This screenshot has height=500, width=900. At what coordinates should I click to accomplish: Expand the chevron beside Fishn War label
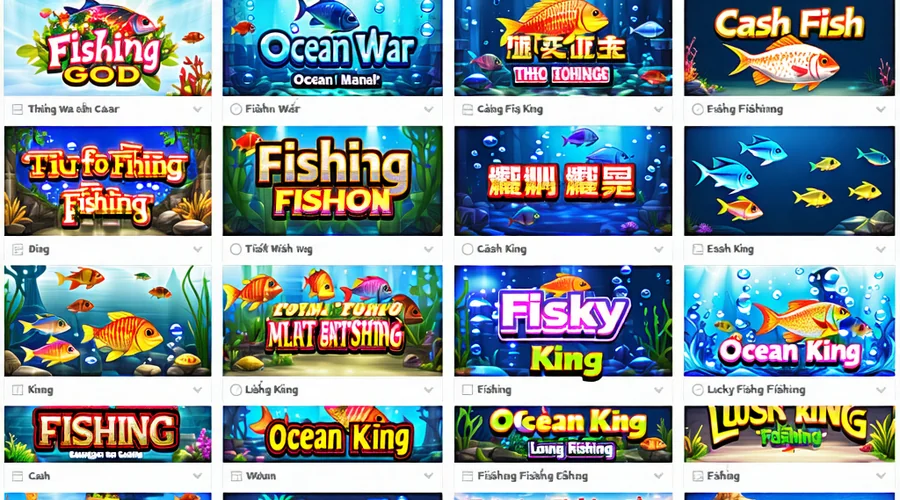pyautogui.click(x=429, y=109)
